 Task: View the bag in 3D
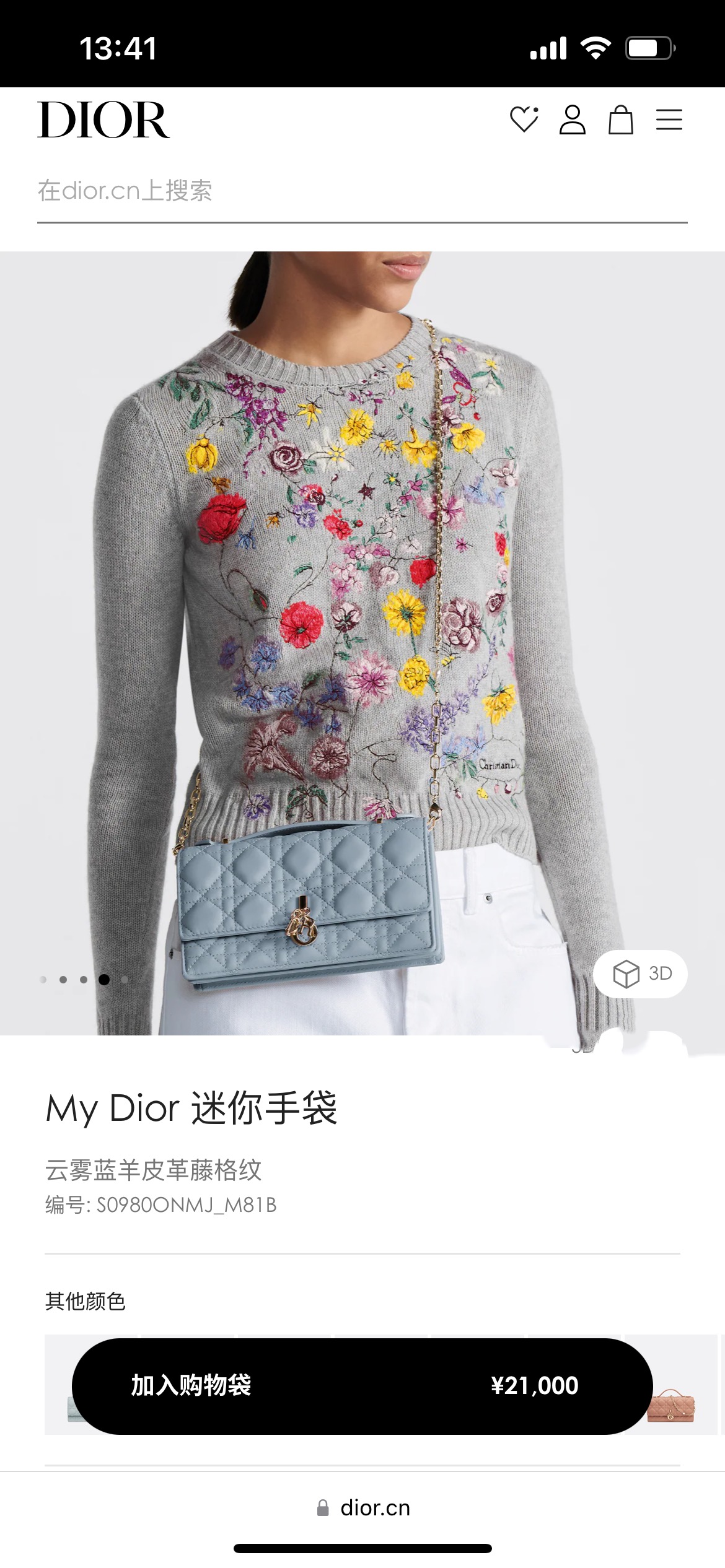[x=641, y=973]
